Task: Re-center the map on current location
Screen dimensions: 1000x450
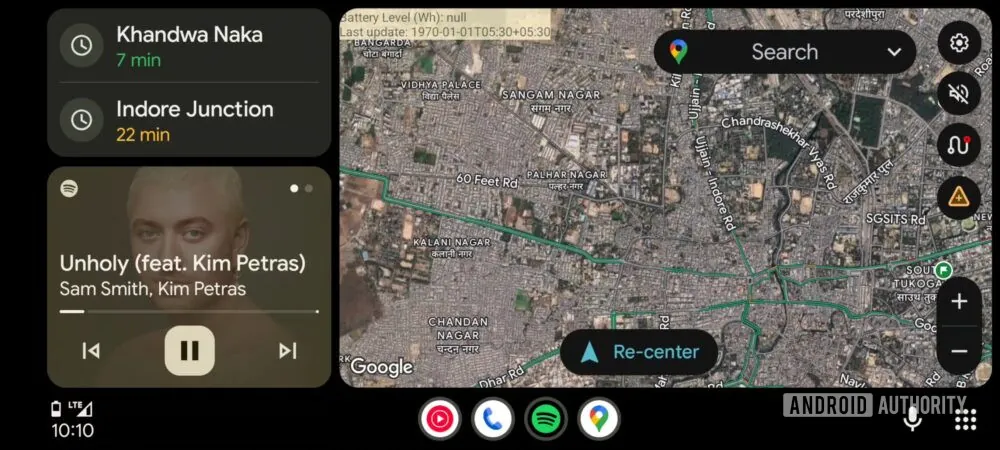Action: point(639,352)
